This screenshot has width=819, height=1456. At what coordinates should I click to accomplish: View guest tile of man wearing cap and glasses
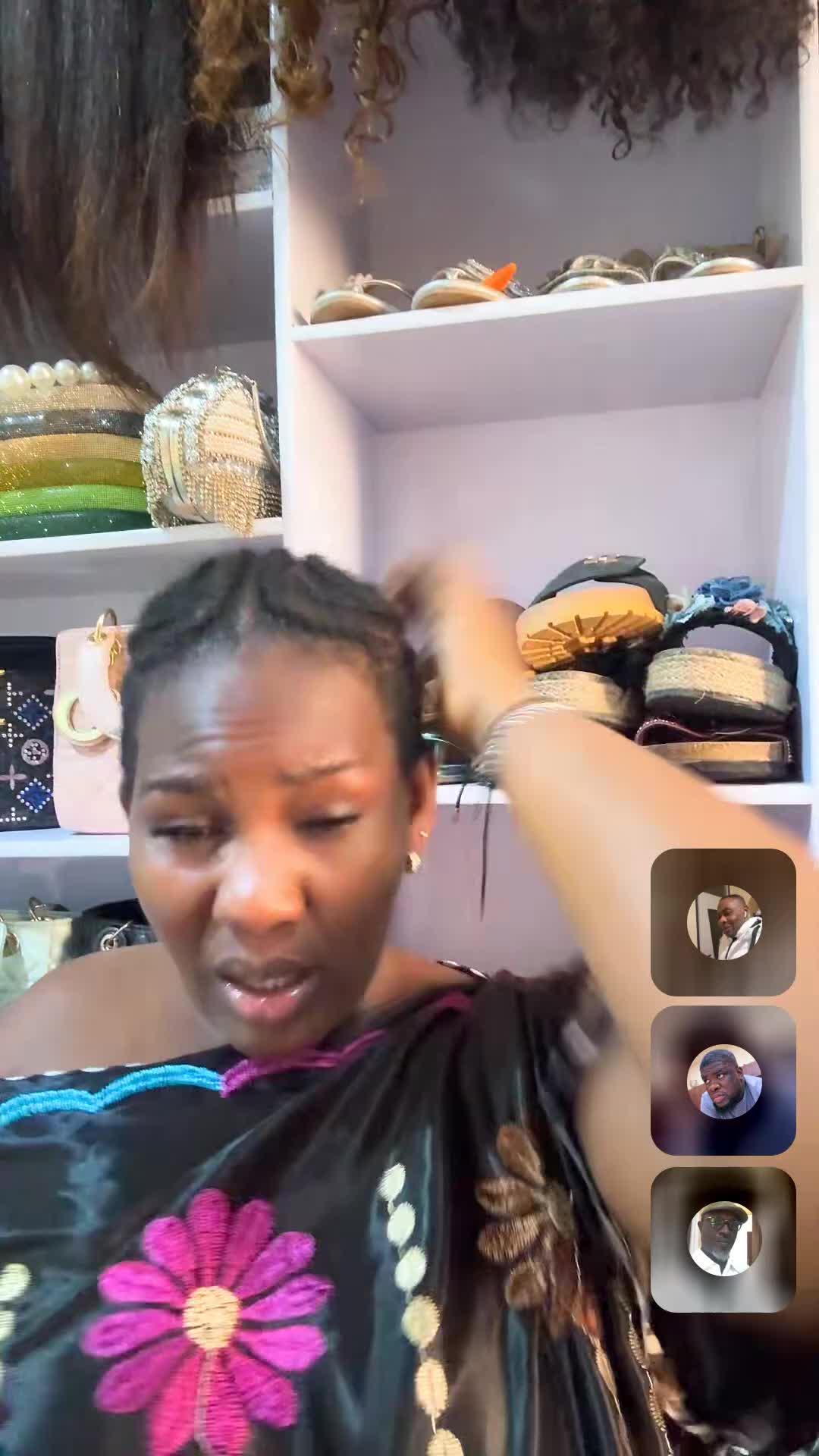click(x=723, y=1239)
